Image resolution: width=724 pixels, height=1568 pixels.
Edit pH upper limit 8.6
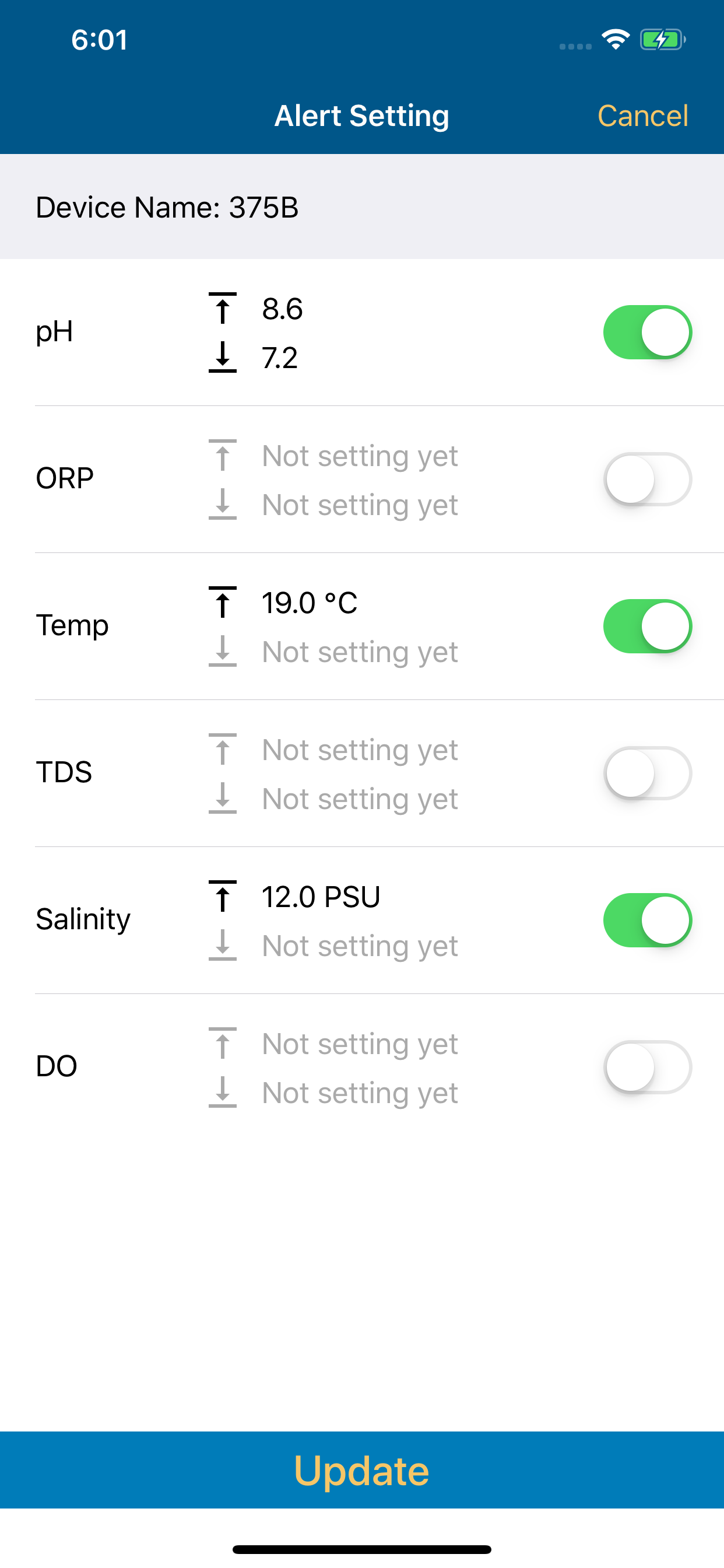pyautogui.click(x=282, y=309)
